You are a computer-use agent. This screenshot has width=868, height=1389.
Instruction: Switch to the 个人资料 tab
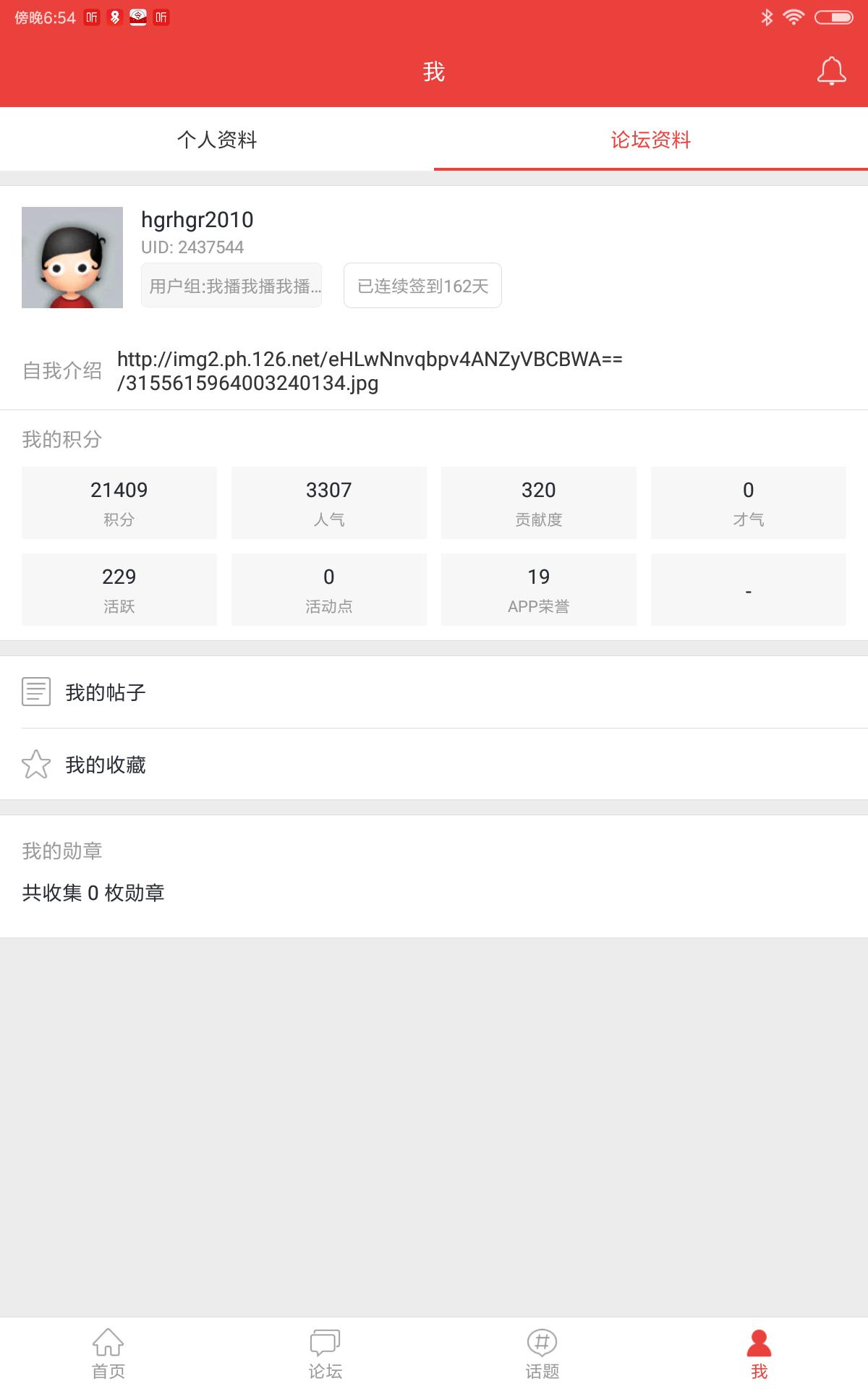pos(217,140)
